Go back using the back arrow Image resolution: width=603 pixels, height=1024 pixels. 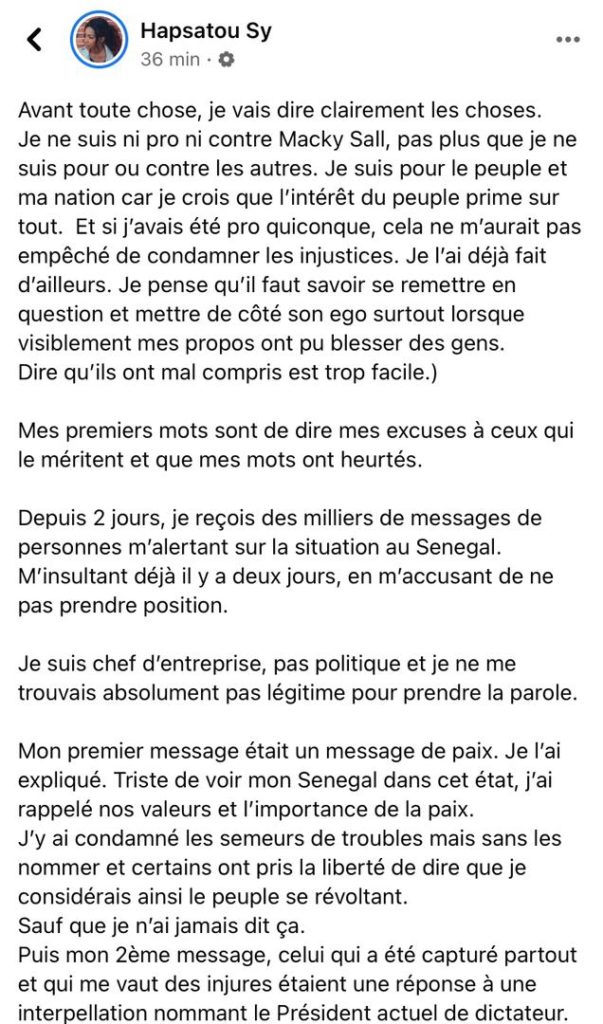pyautogui.click(x=35, y=40)
